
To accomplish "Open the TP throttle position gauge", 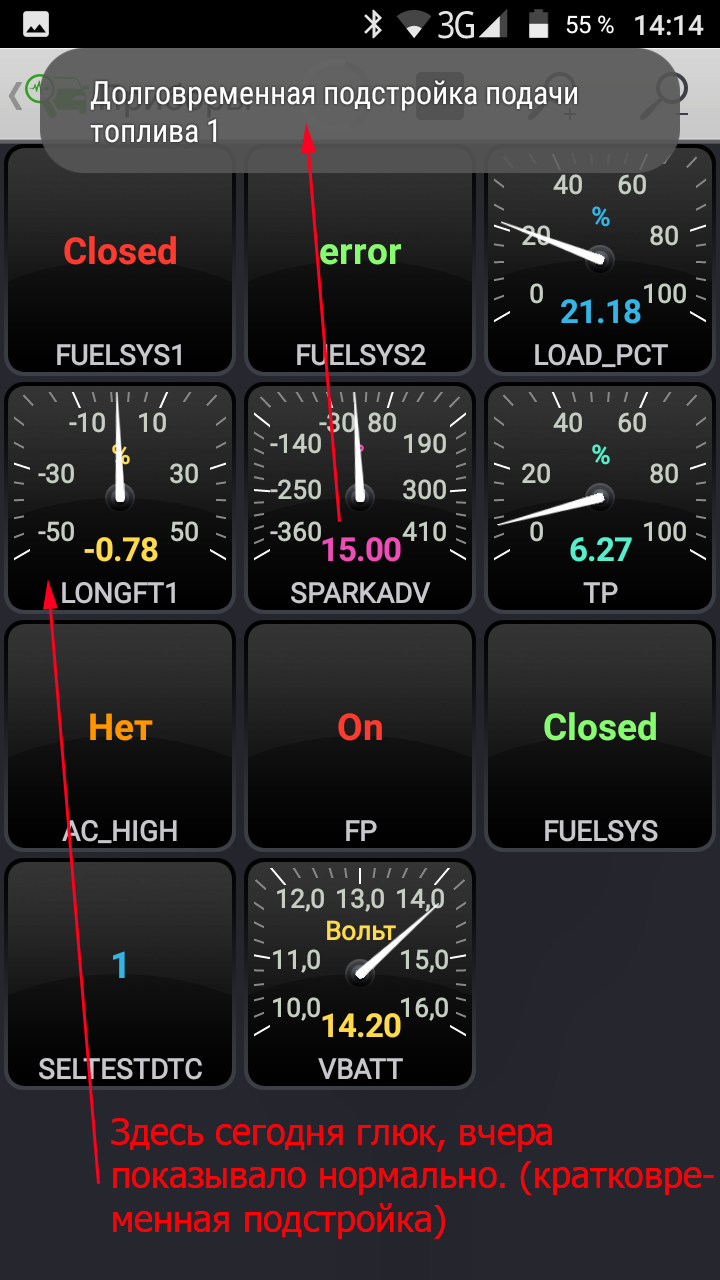I will [x=600, y=497].
